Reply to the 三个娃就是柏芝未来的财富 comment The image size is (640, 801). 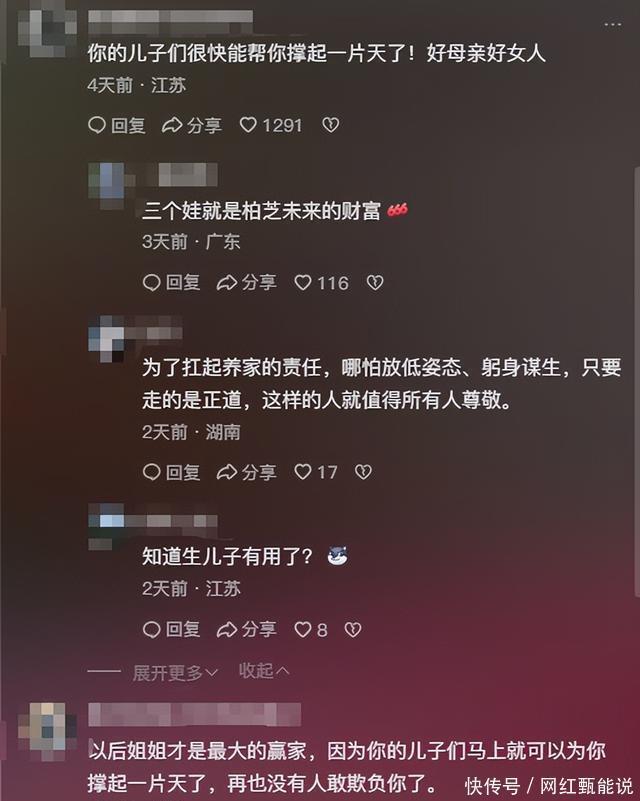pos(171,283)
